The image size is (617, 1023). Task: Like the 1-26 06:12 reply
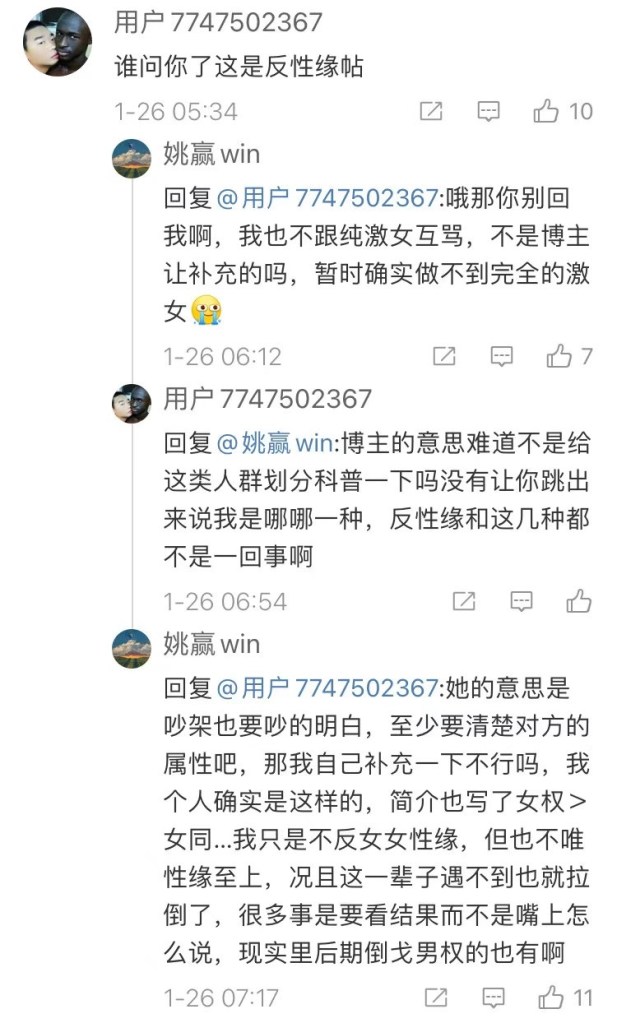click(x=559, y=356)
